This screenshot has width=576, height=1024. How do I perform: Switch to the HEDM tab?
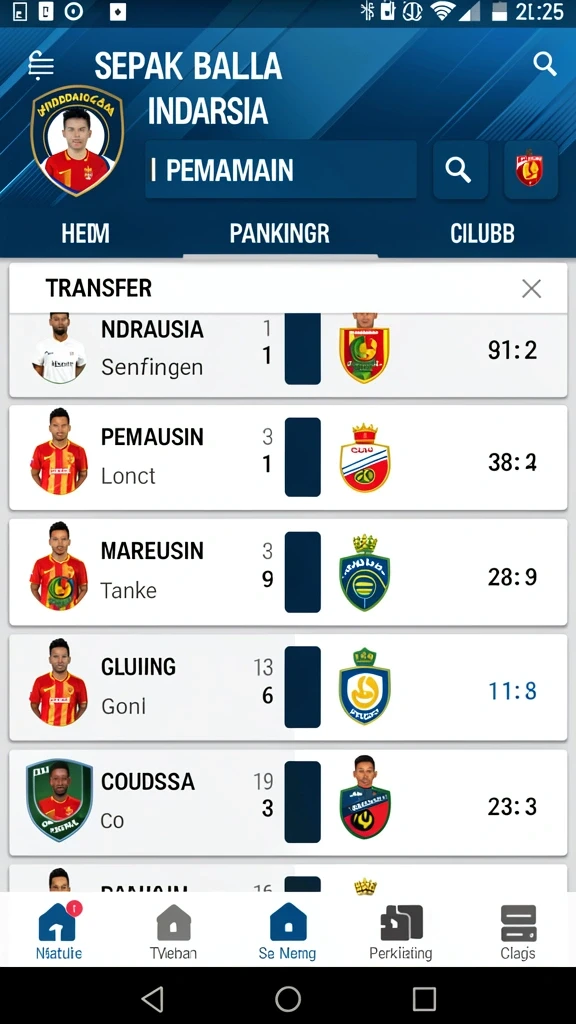(x=86, y=233)
